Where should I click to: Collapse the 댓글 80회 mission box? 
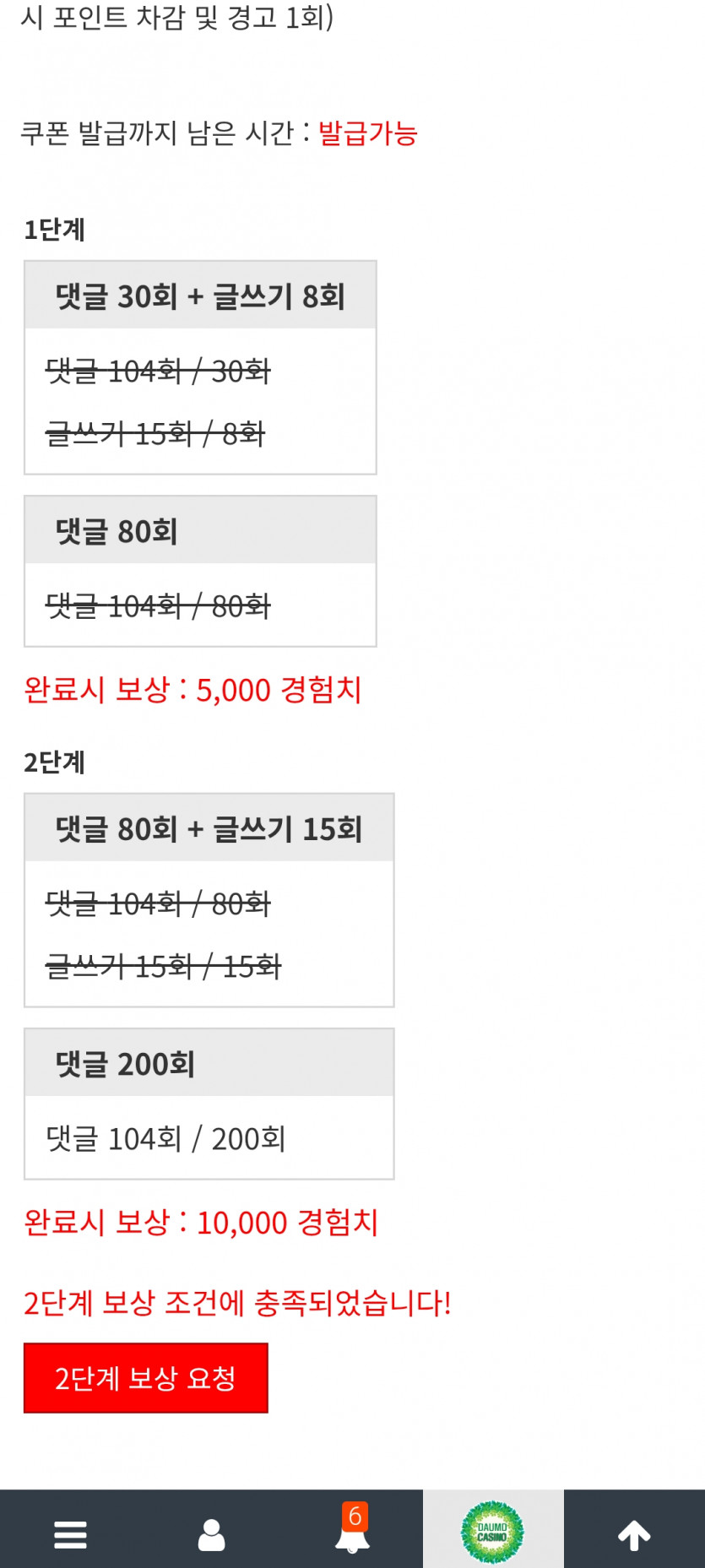pyautogui.click(x=199, y=532)
